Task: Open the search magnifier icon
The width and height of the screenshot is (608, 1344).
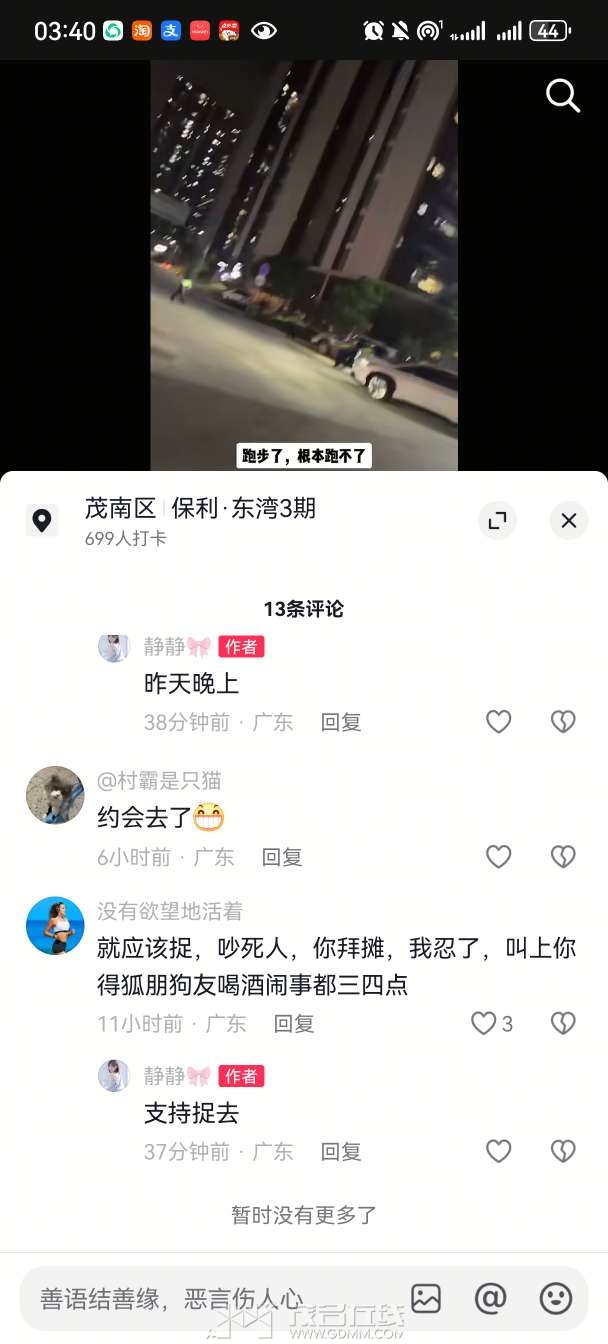Action: pyautogui.click(x=563, y=96)
